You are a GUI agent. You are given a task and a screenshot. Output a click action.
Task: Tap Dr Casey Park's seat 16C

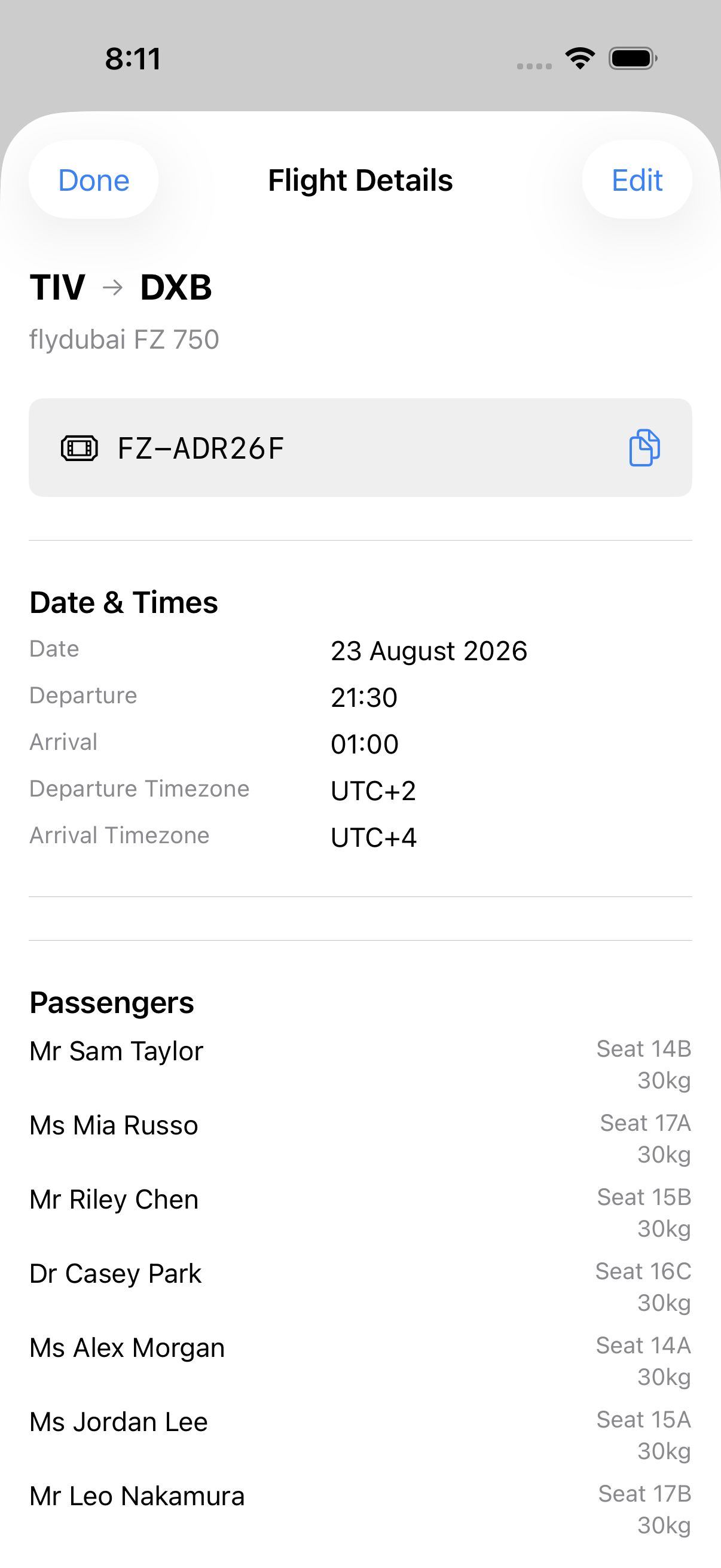[x=644, y=1271]
